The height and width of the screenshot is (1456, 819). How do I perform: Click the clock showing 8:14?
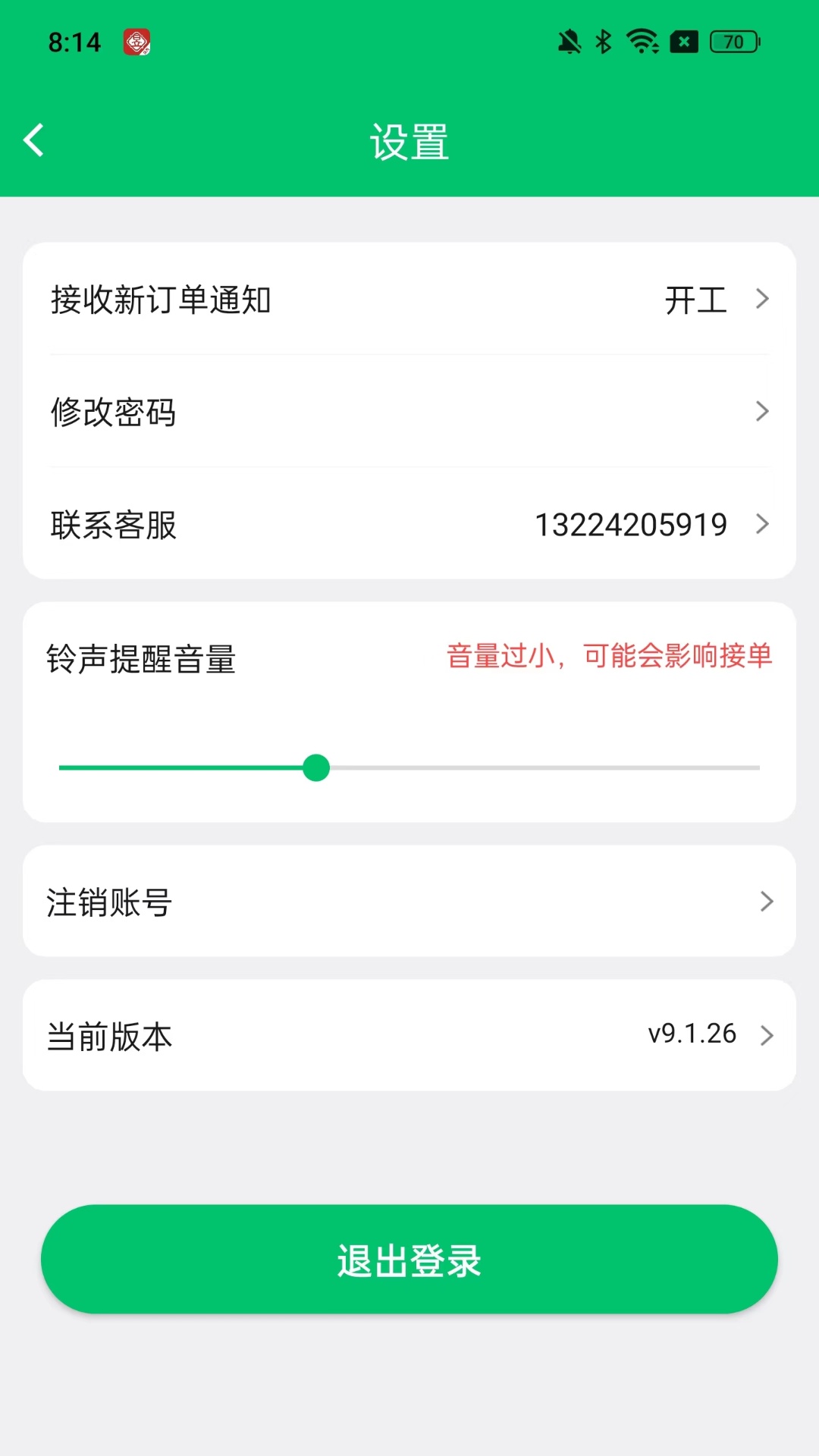pos(74,42)
